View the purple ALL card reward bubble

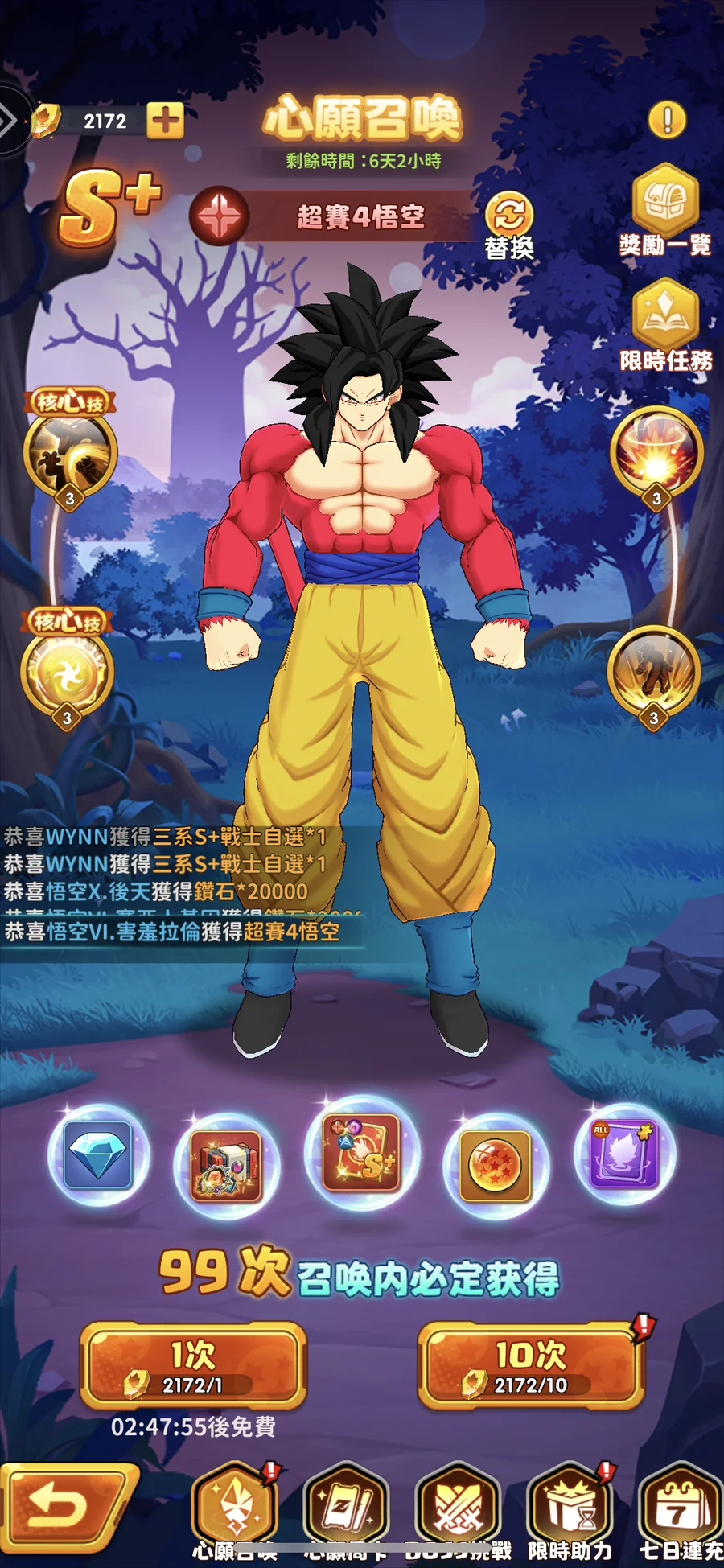click(x=625, y=1154)
